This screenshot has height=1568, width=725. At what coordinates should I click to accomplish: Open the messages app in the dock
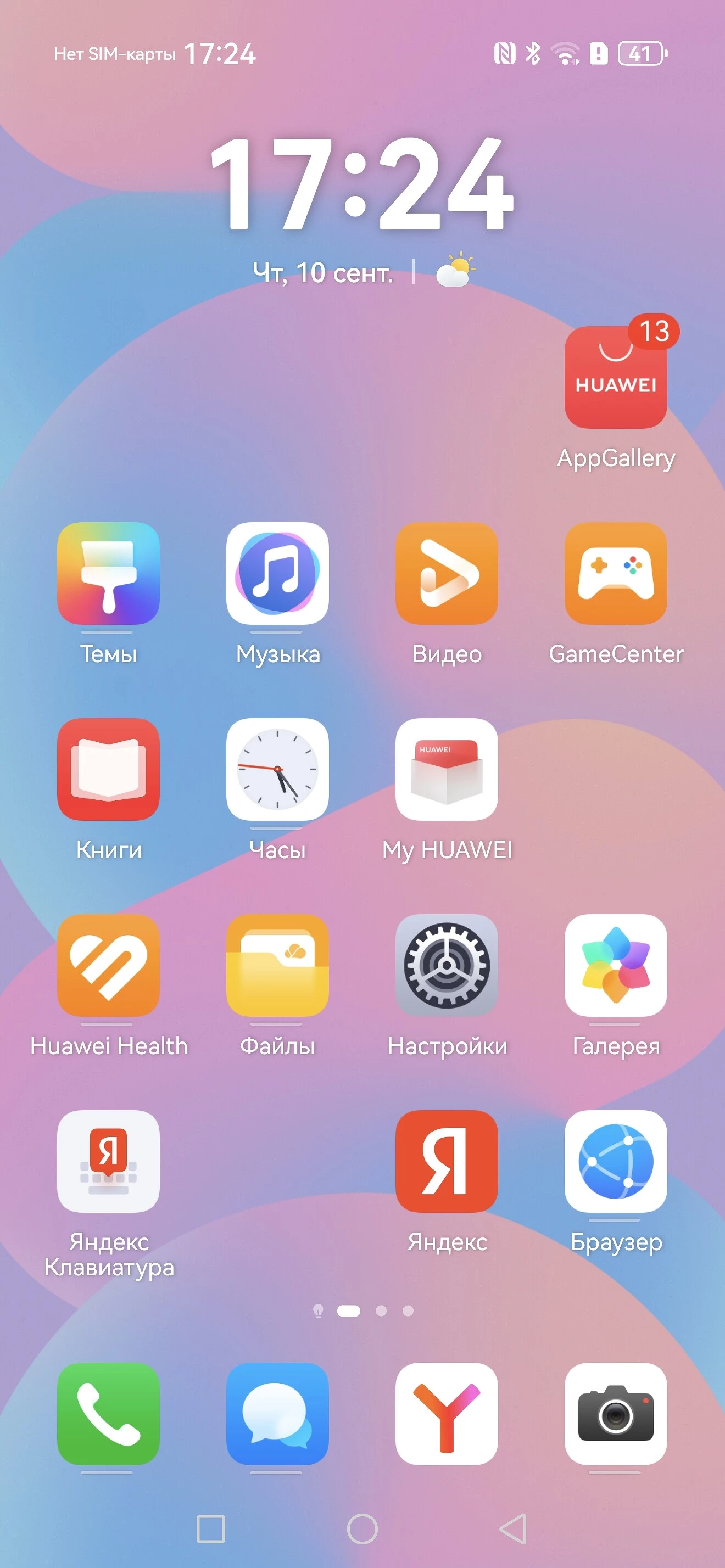click(277, 1413)
